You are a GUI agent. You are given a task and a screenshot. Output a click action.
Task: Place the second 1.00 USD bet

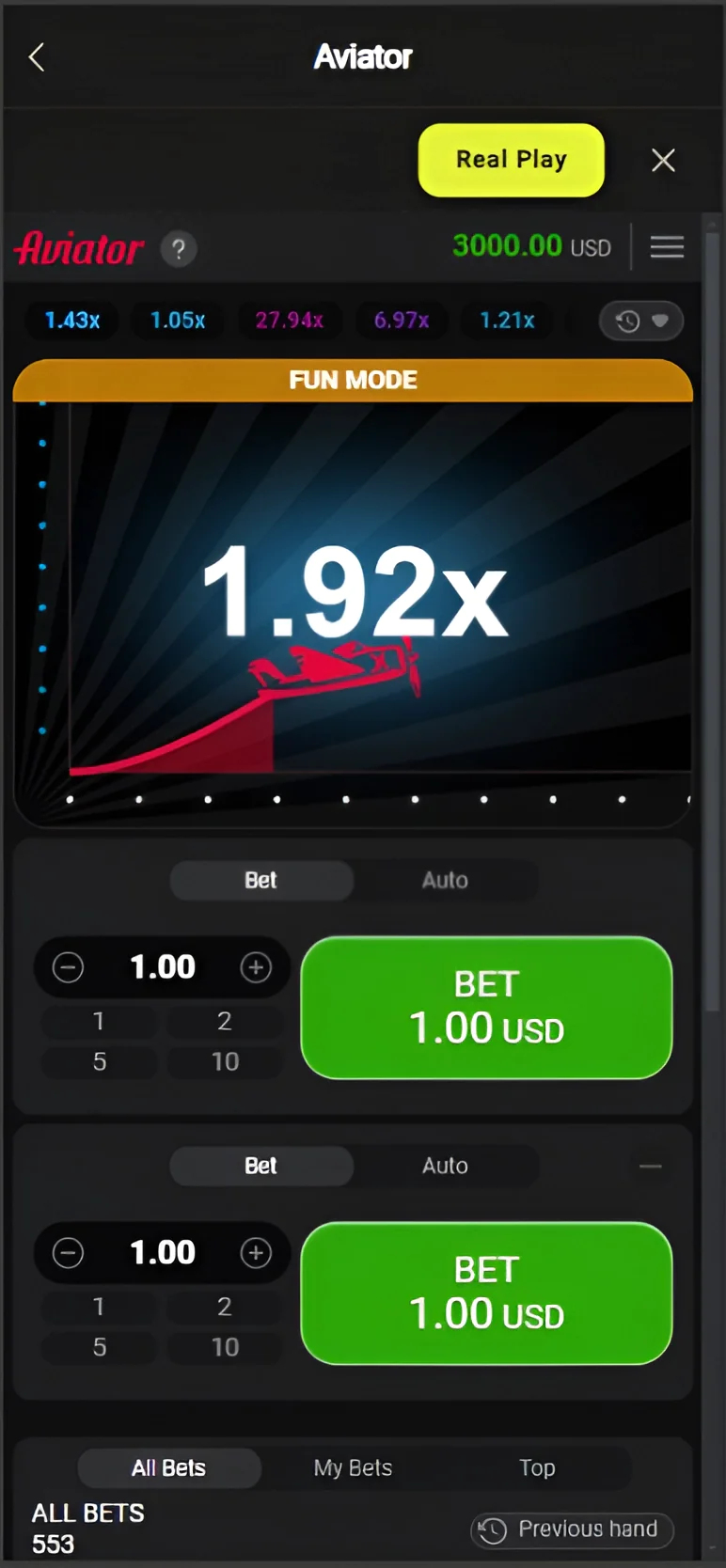point(486,1294)
